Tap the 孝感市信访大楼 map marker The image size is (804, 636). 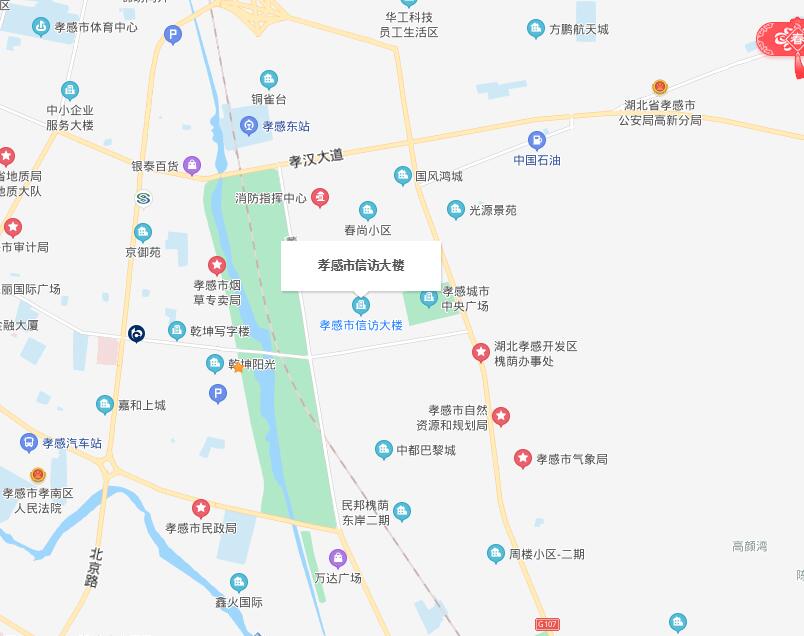point(360,304)
